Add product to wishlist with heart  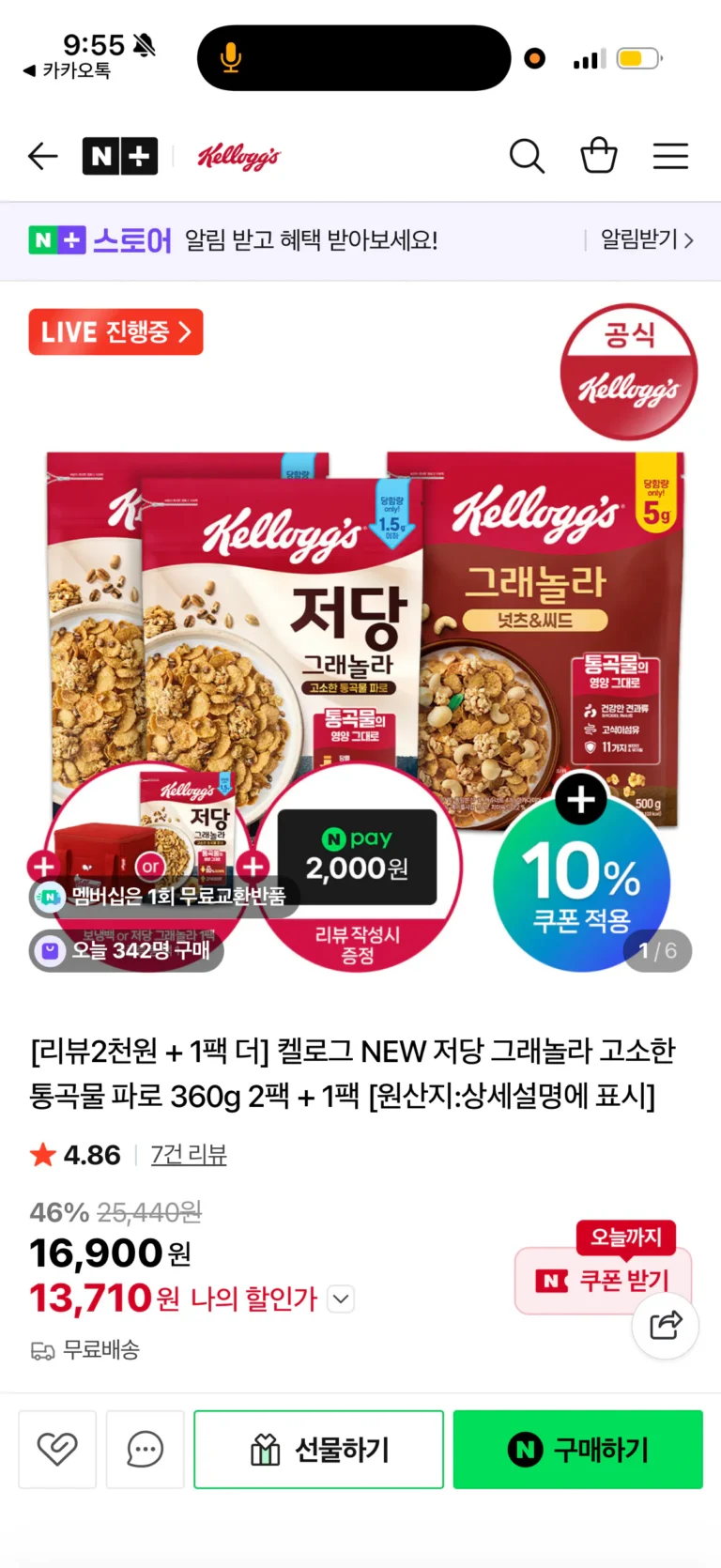point(57,1449)
